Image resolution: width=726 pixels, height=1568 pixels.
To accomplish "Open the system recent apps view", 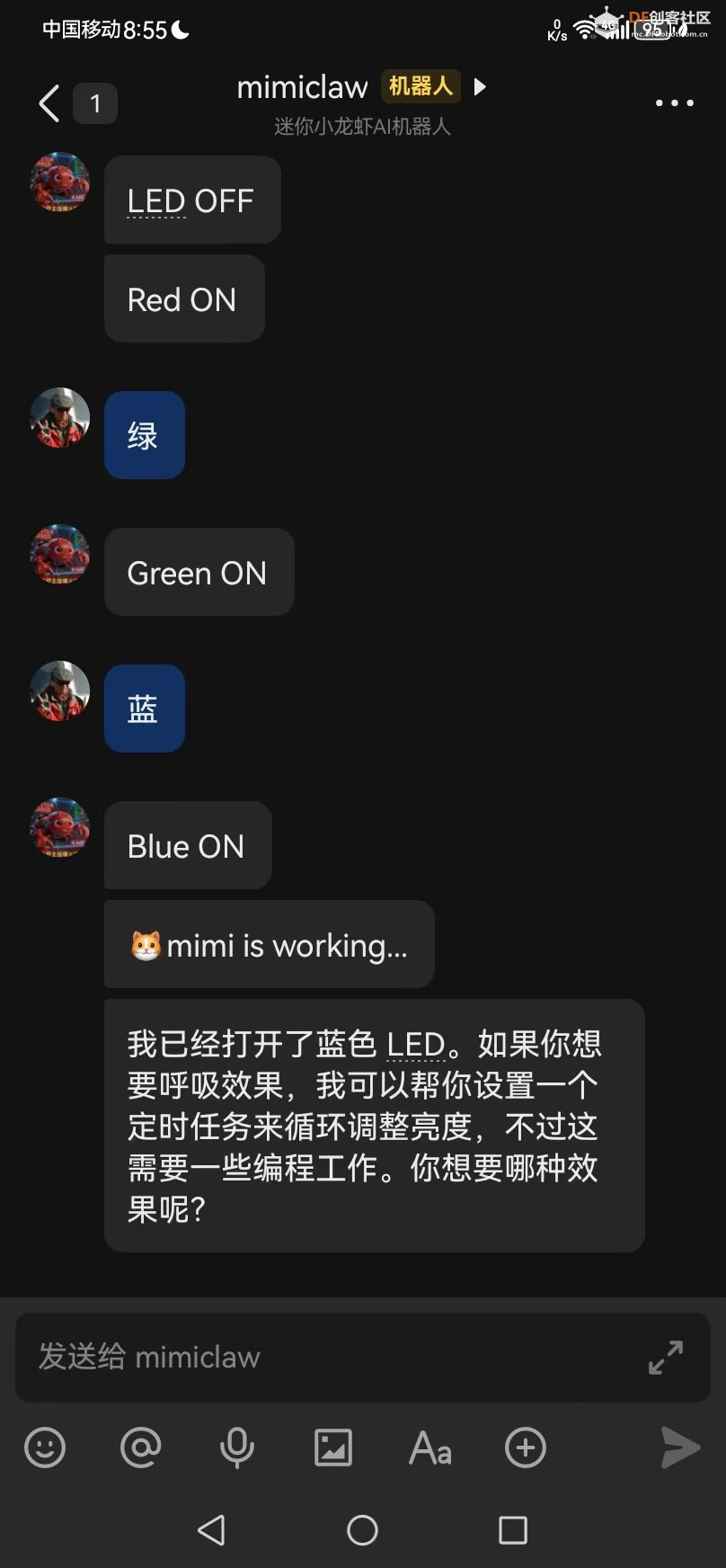I will coord(513,1529).
